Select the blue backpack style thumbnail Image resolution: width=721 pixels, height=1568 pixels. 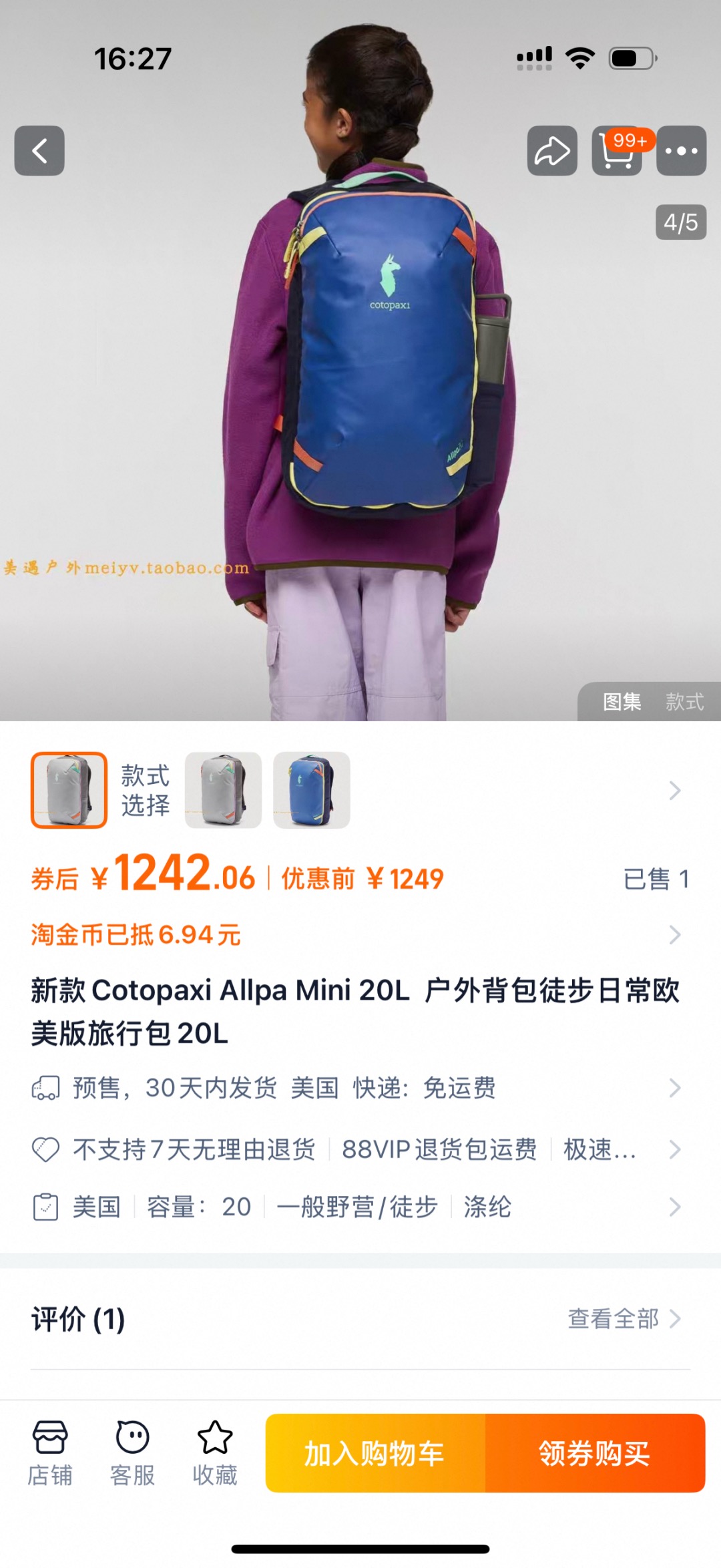pos(312,790)
